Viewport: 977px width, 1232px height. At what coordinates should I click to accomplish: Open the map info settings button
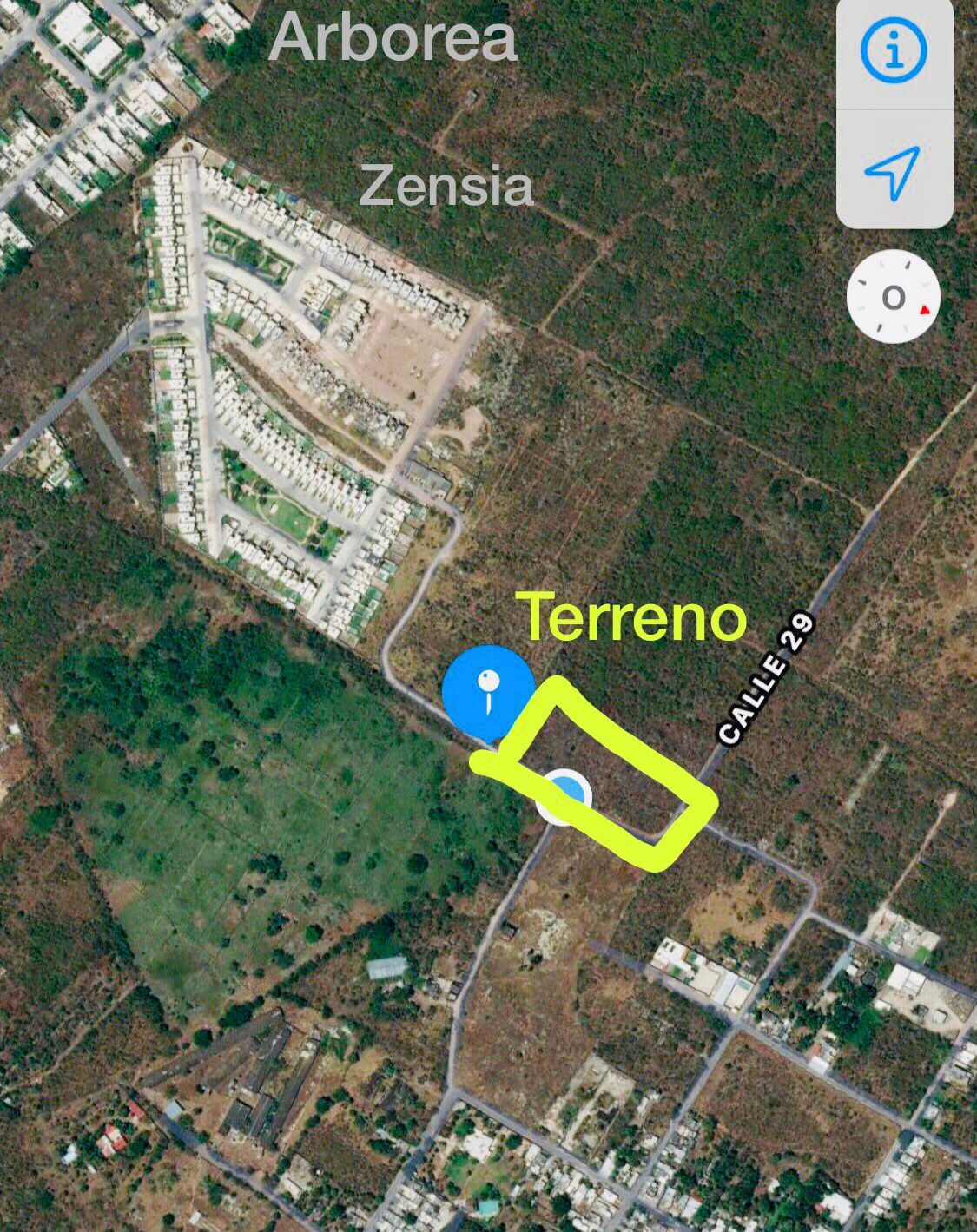(x=894, y=53)
